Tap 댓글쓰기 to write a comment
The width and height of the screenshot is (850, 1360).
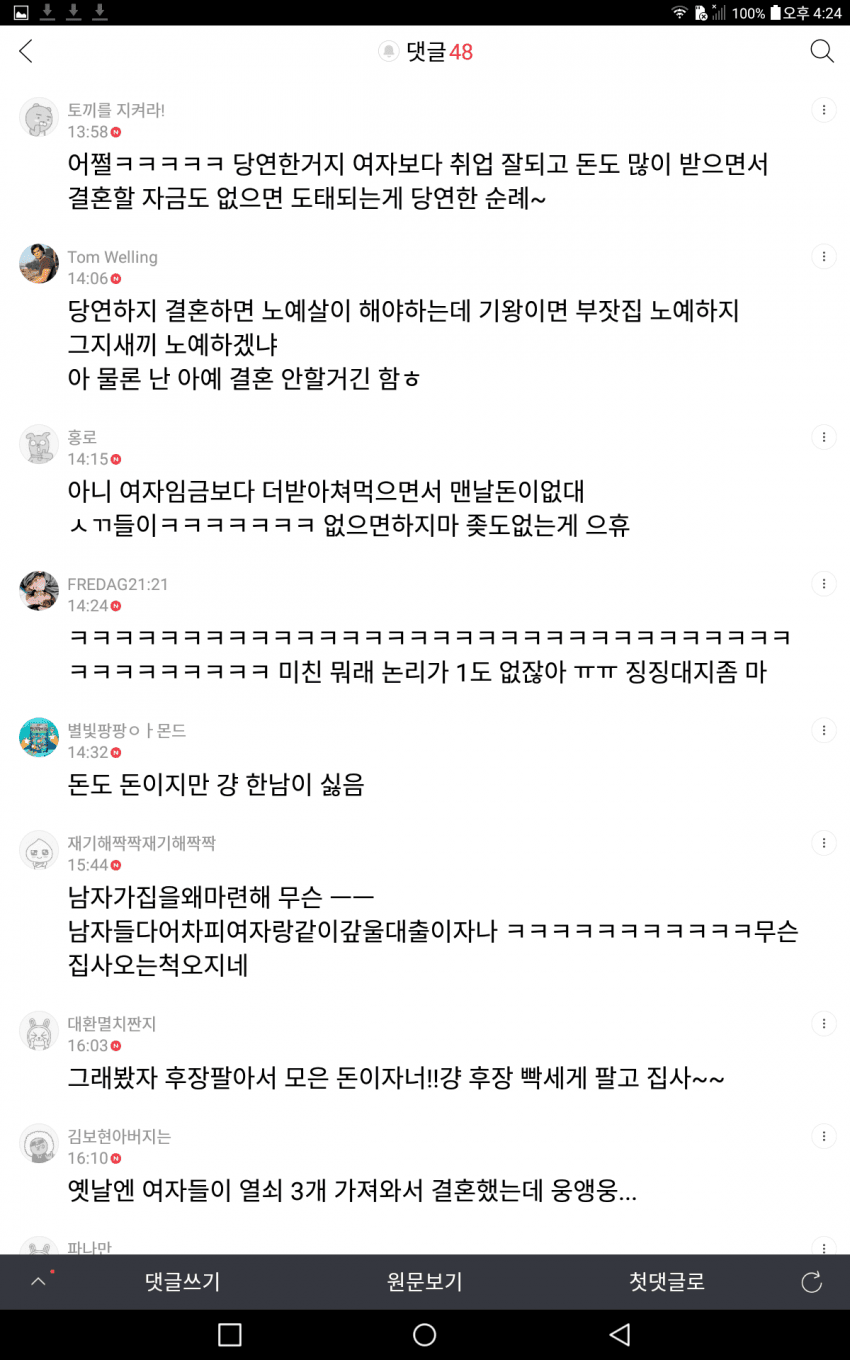coord(182,1282)
